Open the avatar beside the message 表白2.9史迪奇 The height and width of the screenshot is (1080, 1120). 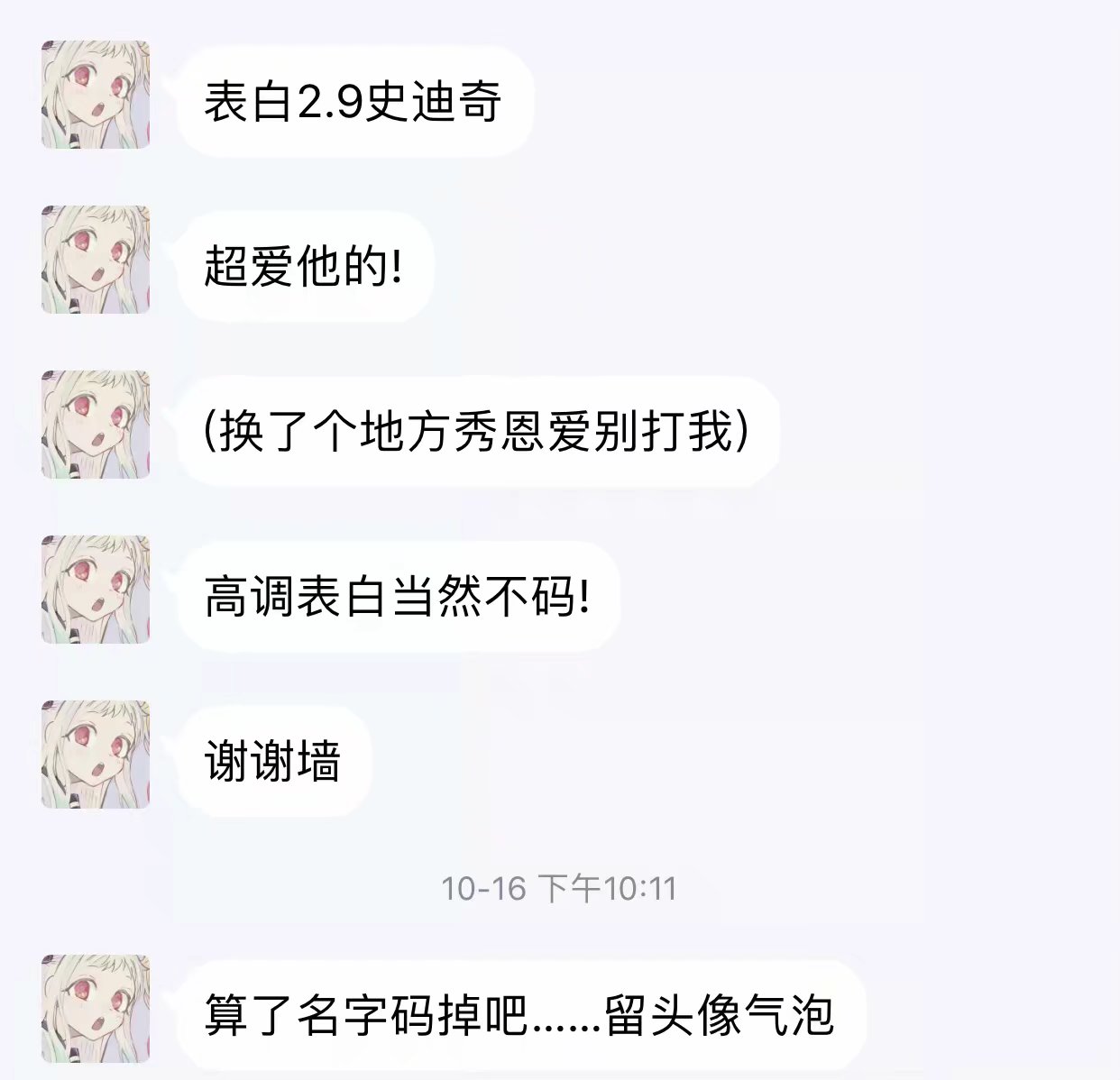pyautogui.click(x=96, y=95)
